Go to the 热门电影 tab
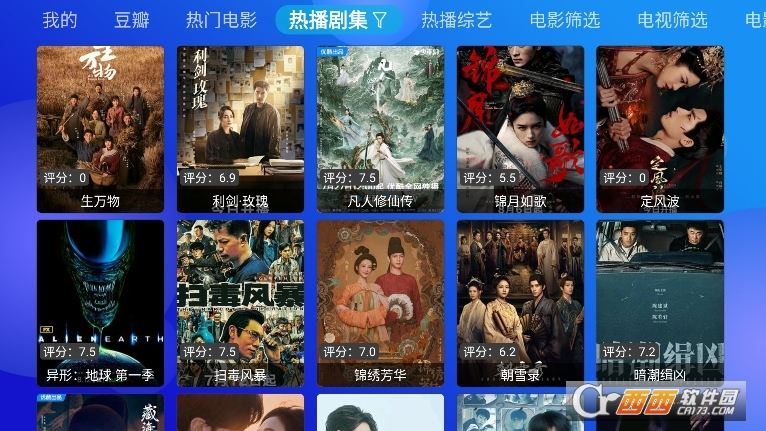766x431 pixels. (221, 20)
